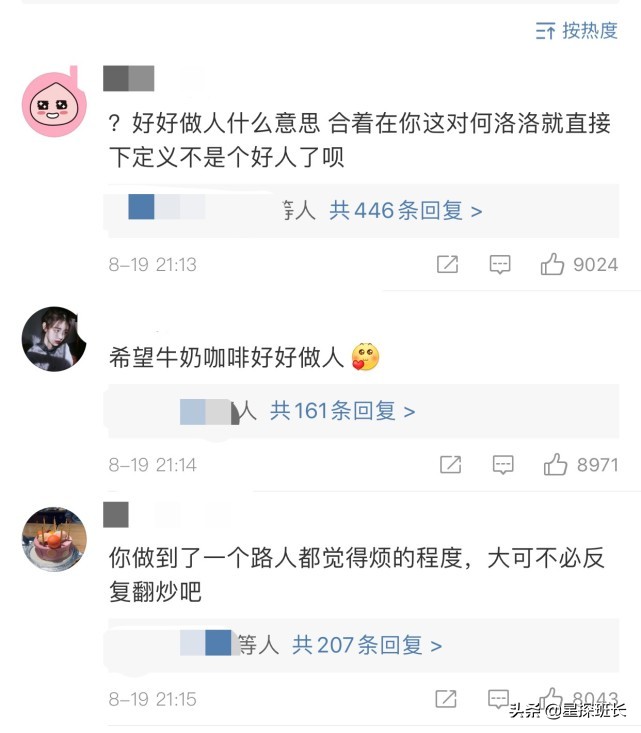
Task: Open the sort by heat option
Action: [x=577, y=31]
